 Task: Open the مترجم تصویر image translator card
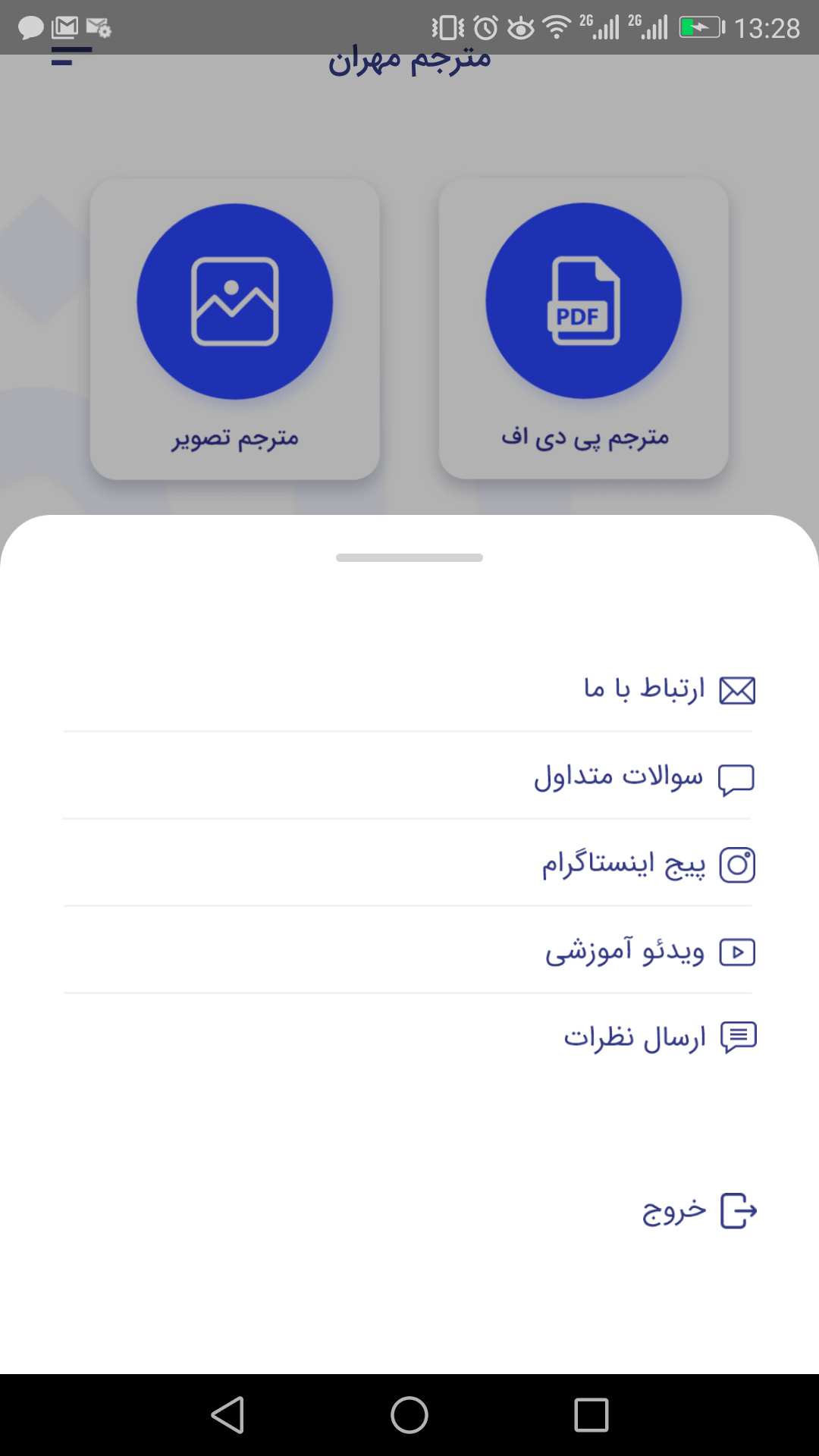pyautogui.click(x=235, y=329)
